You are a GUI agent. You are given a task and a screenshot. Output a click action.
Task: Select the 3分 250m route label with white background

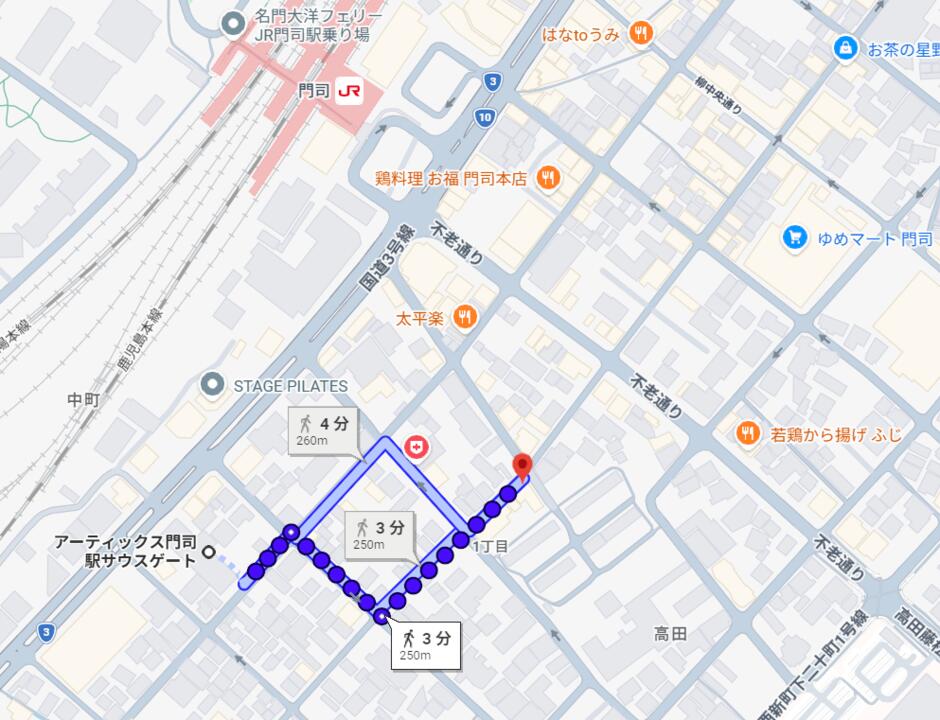[x=428, y=645]
